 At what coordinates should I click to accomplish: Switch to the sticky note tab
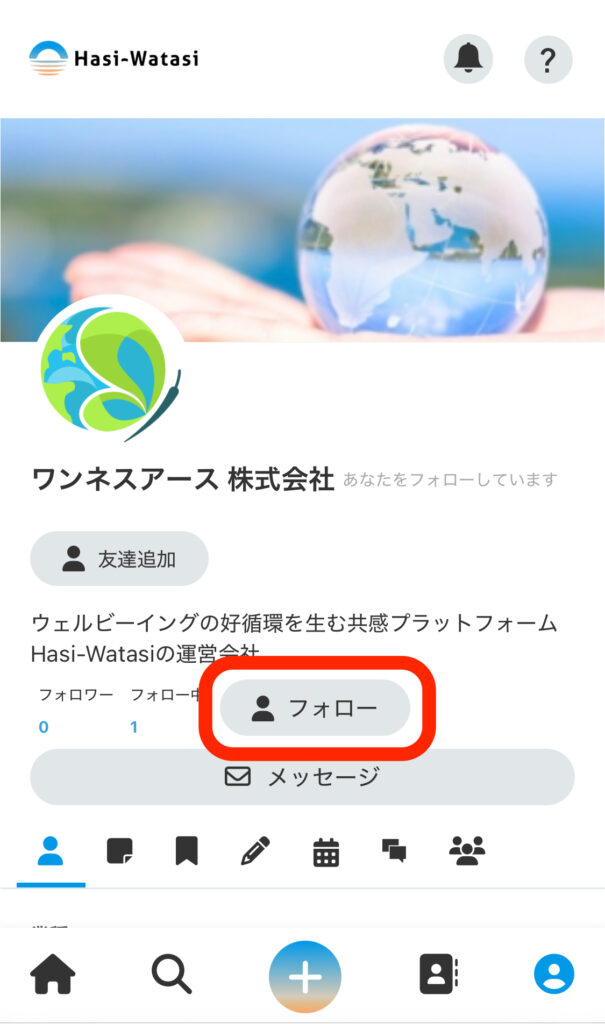[x=120, y=852]
